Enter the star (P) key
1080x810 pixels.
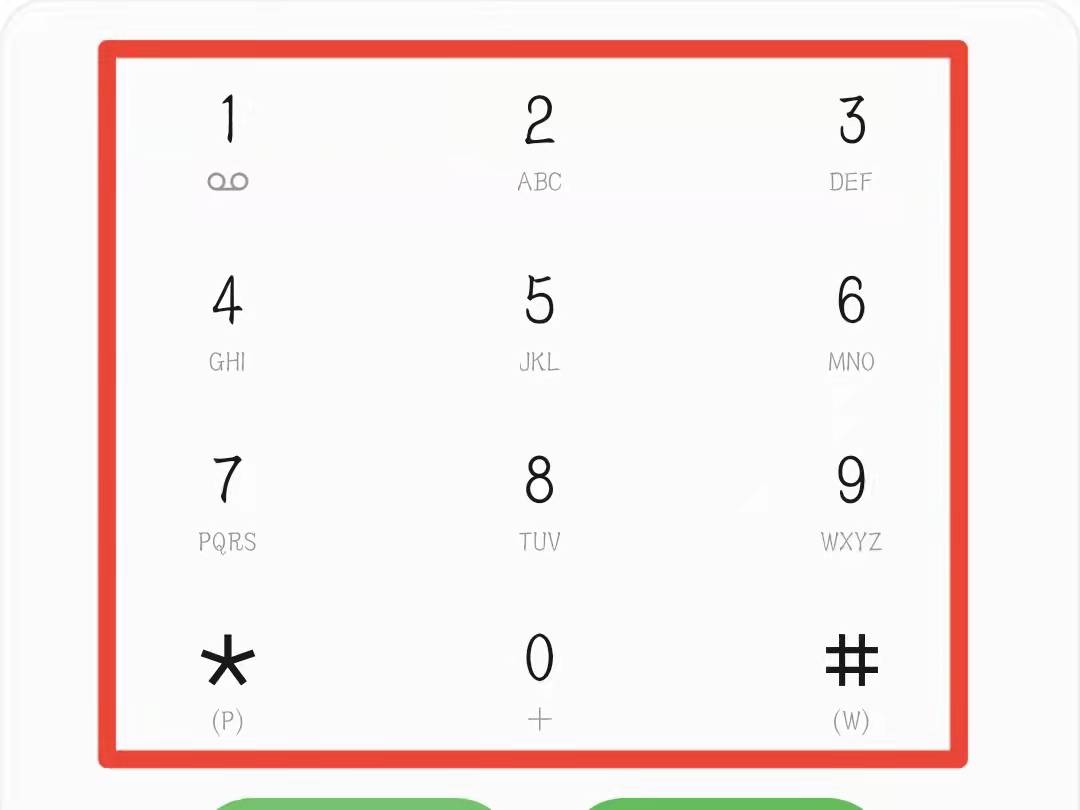[x=228, y=682]
